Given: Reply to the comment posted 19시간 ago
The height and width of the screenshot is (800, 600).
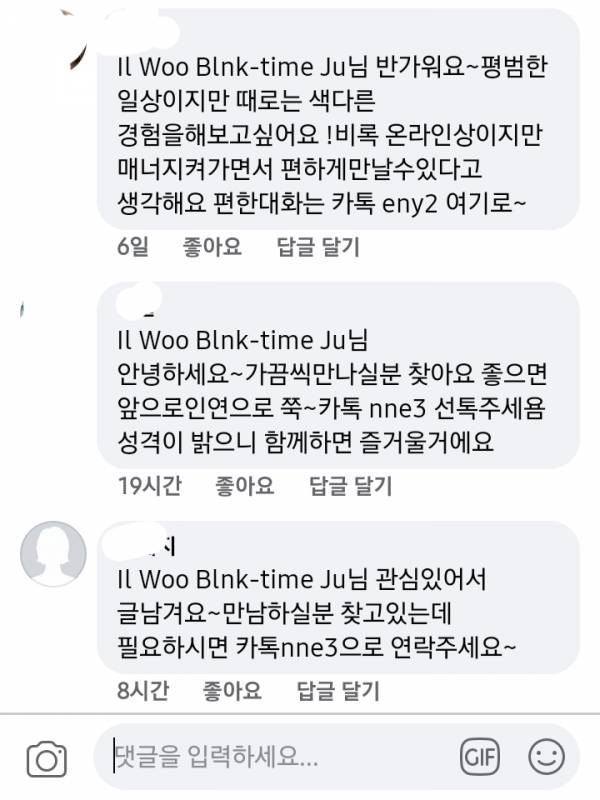Looking at the screenshot, I should click(x=350, y=487).
